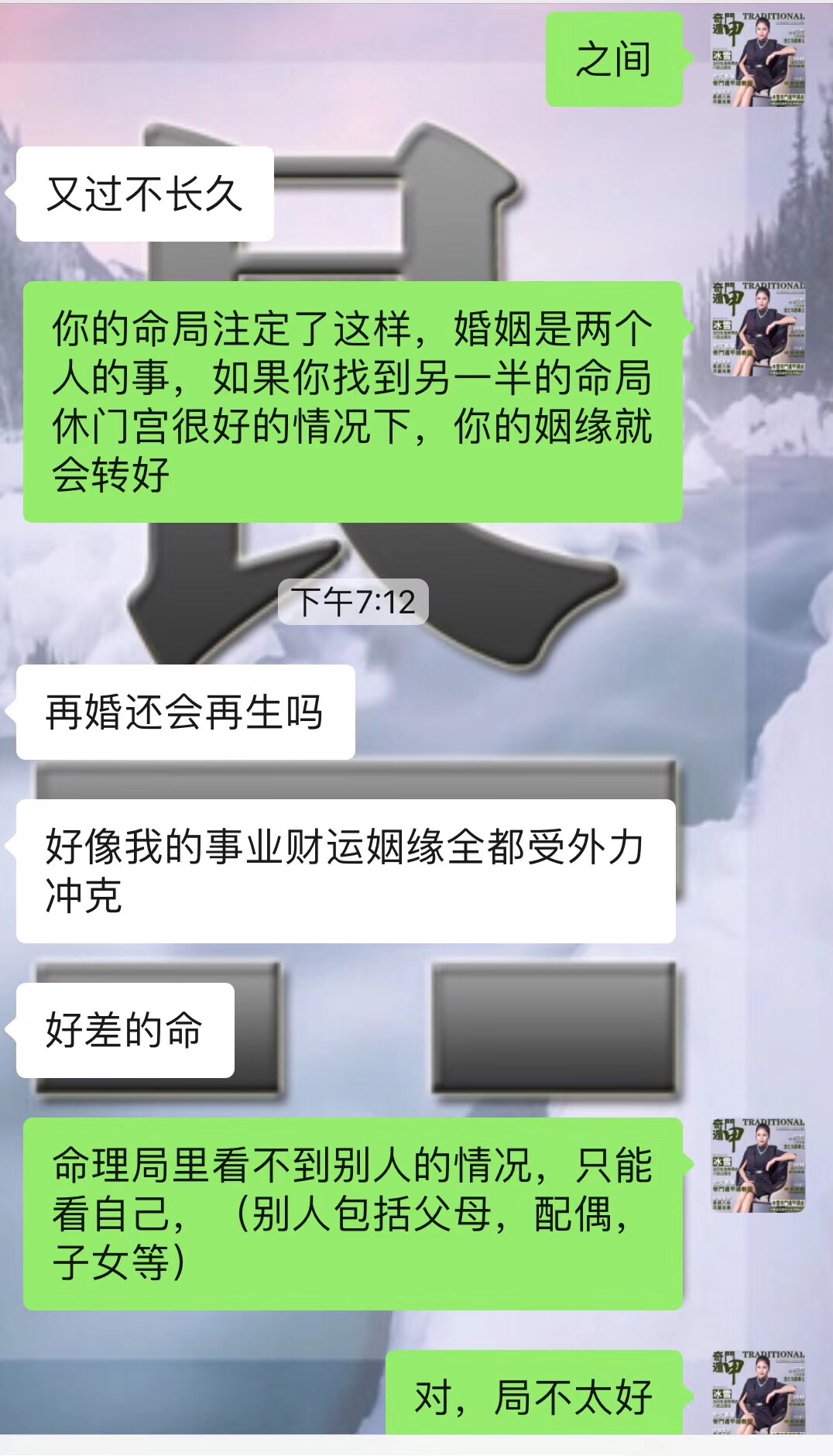View profile from avatar beside "命理局里看不到别人的情况"

758,1166
